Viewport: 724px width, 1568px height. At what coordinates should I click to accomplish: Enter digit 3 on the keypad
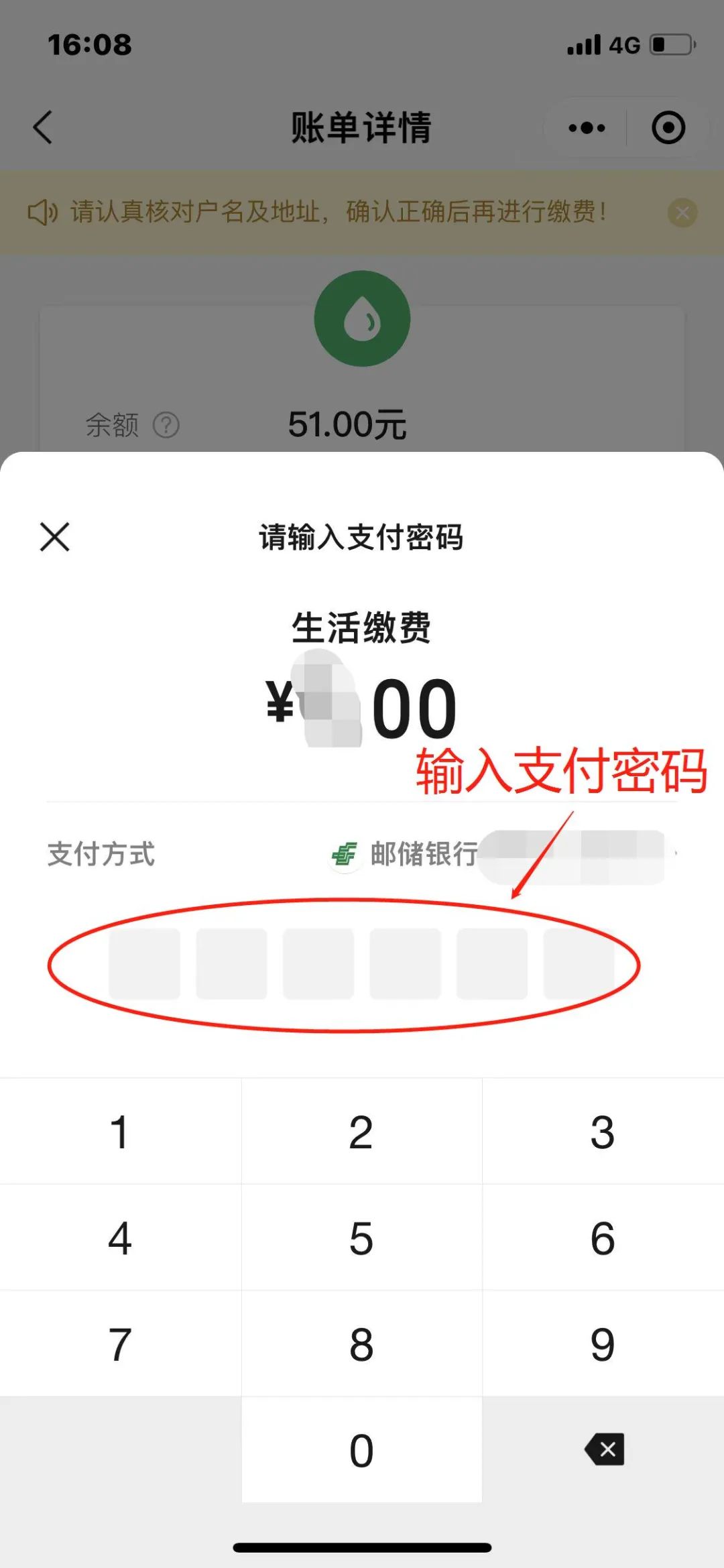pyautogui.click(x=602, y=1132)
